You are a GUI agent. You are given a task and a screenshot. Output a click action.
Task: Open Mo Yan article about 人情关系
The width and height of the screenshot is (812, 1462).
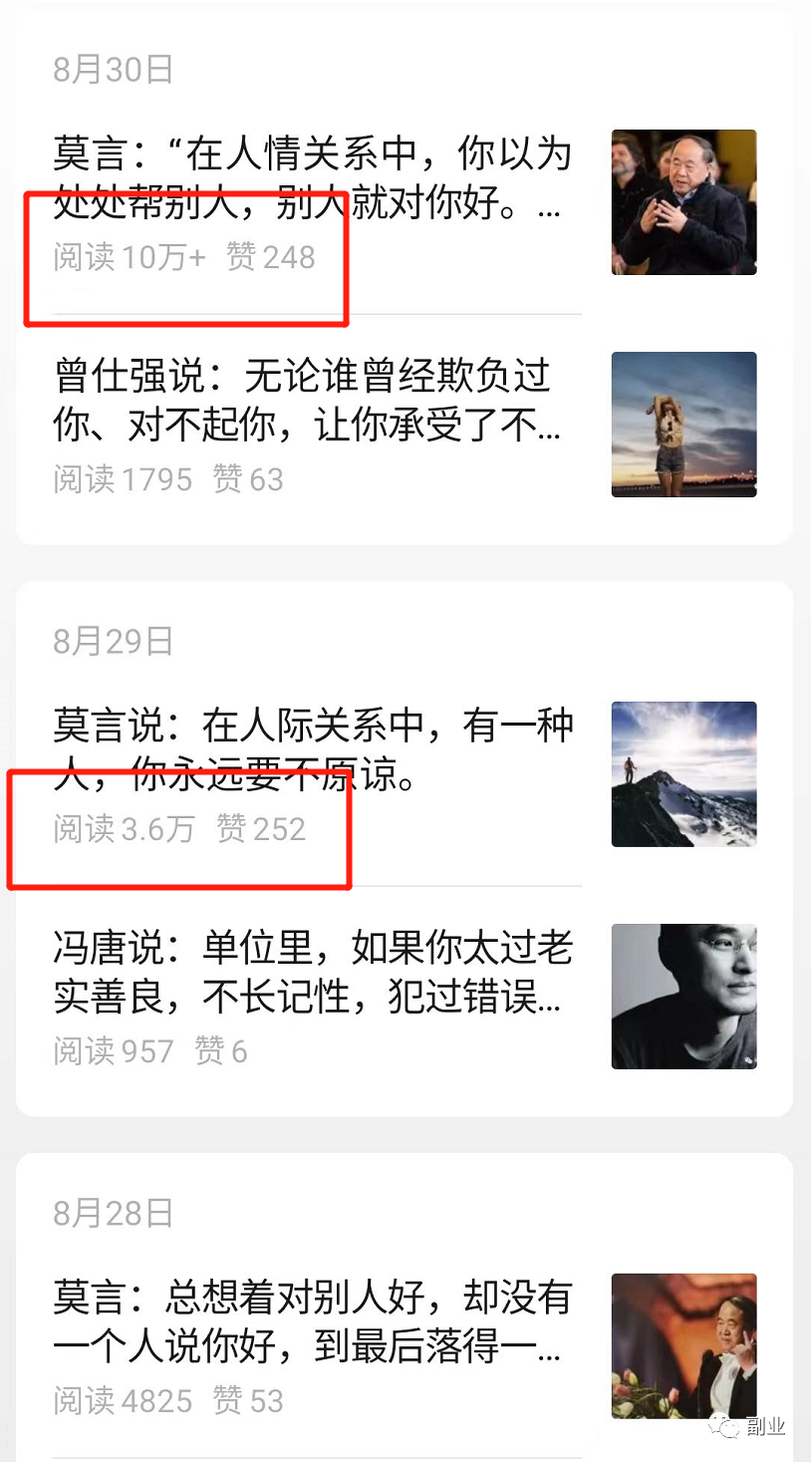[x=311, y=179]
